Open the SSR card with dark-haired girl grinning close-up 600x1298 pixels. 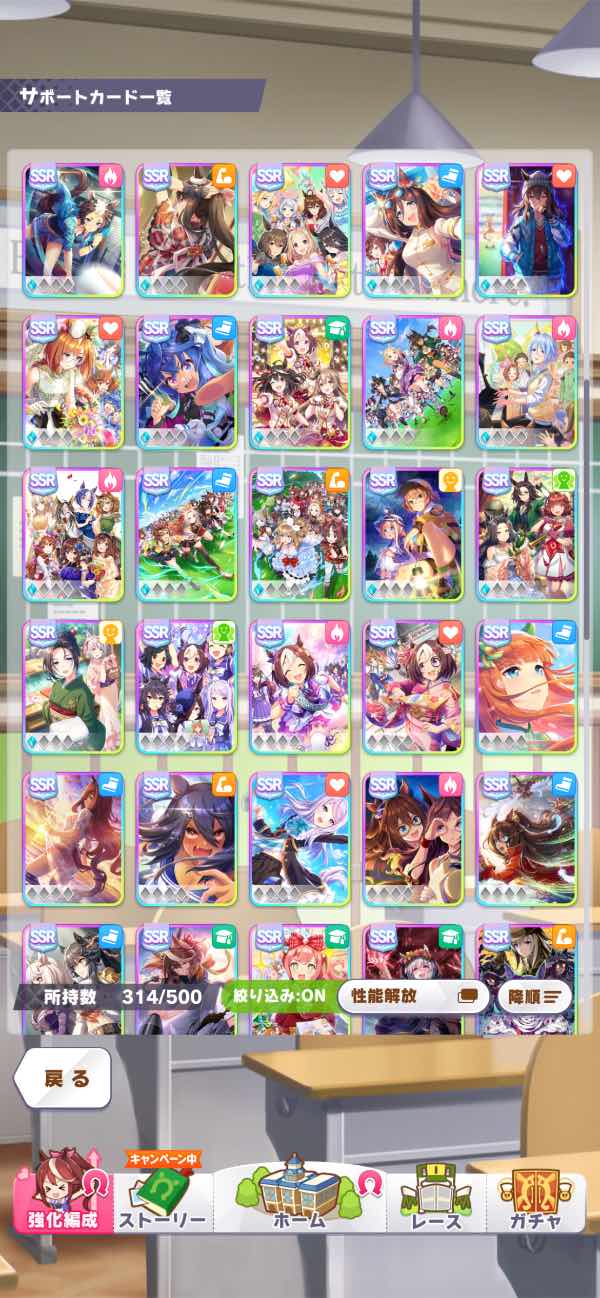186,839
